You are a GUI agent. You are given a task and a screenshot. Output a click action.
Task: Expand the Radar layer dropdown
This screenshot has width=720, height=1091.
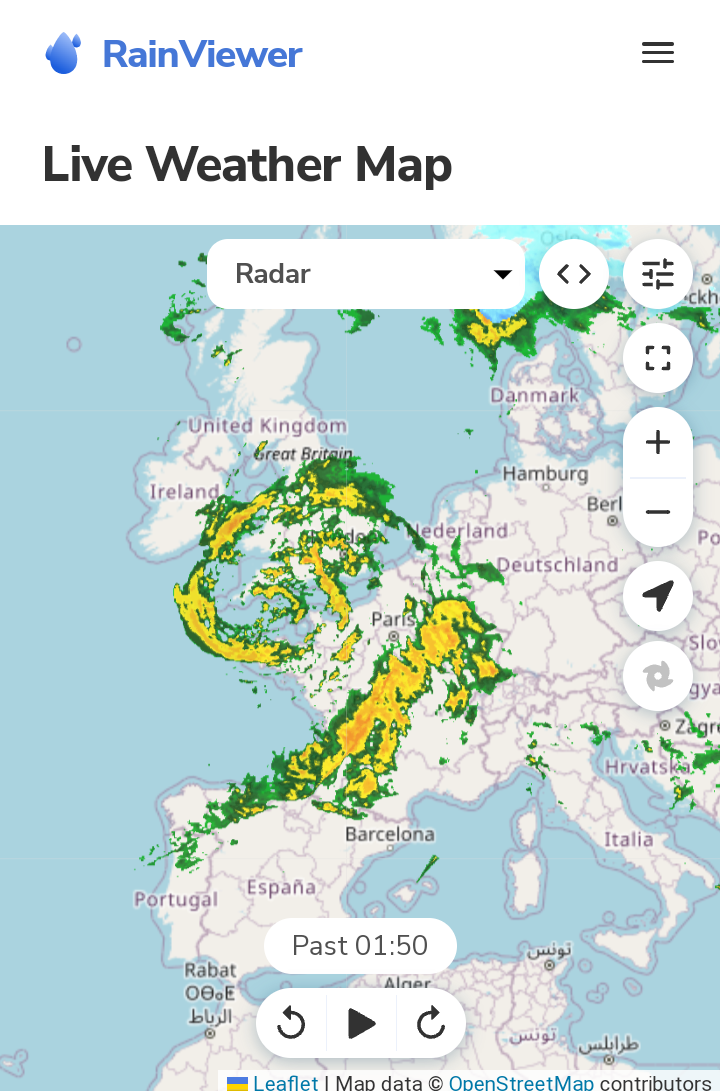(x=366, y=274)
